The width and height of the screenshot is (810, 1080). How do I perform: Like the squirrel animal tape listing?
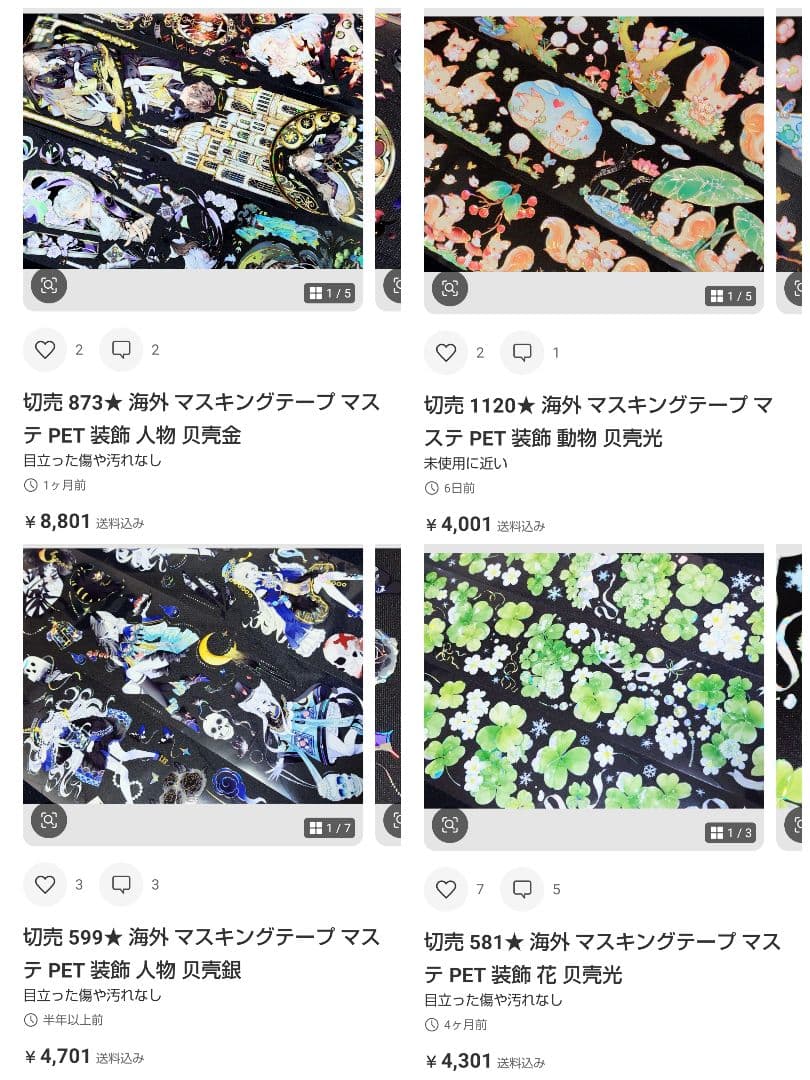pyautogui.click(x=446, y=352)
